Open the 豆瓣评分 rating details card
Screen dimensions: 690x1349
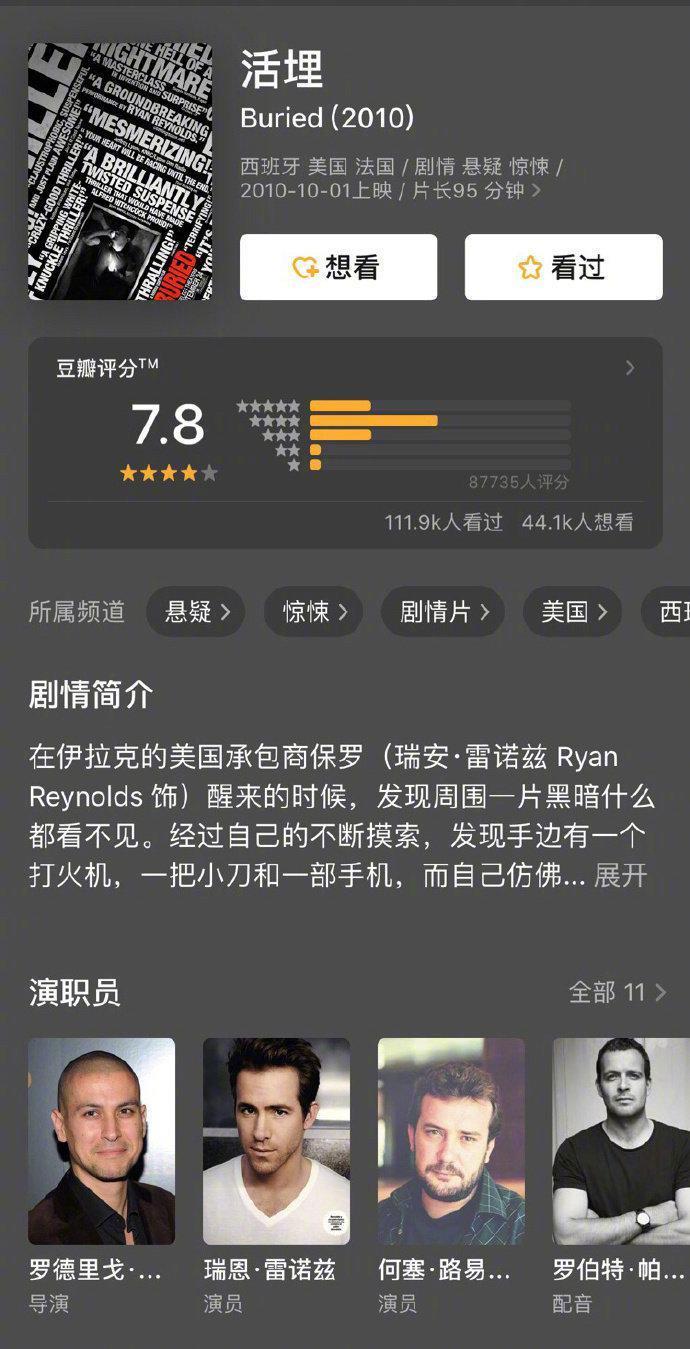click(345, 441)
